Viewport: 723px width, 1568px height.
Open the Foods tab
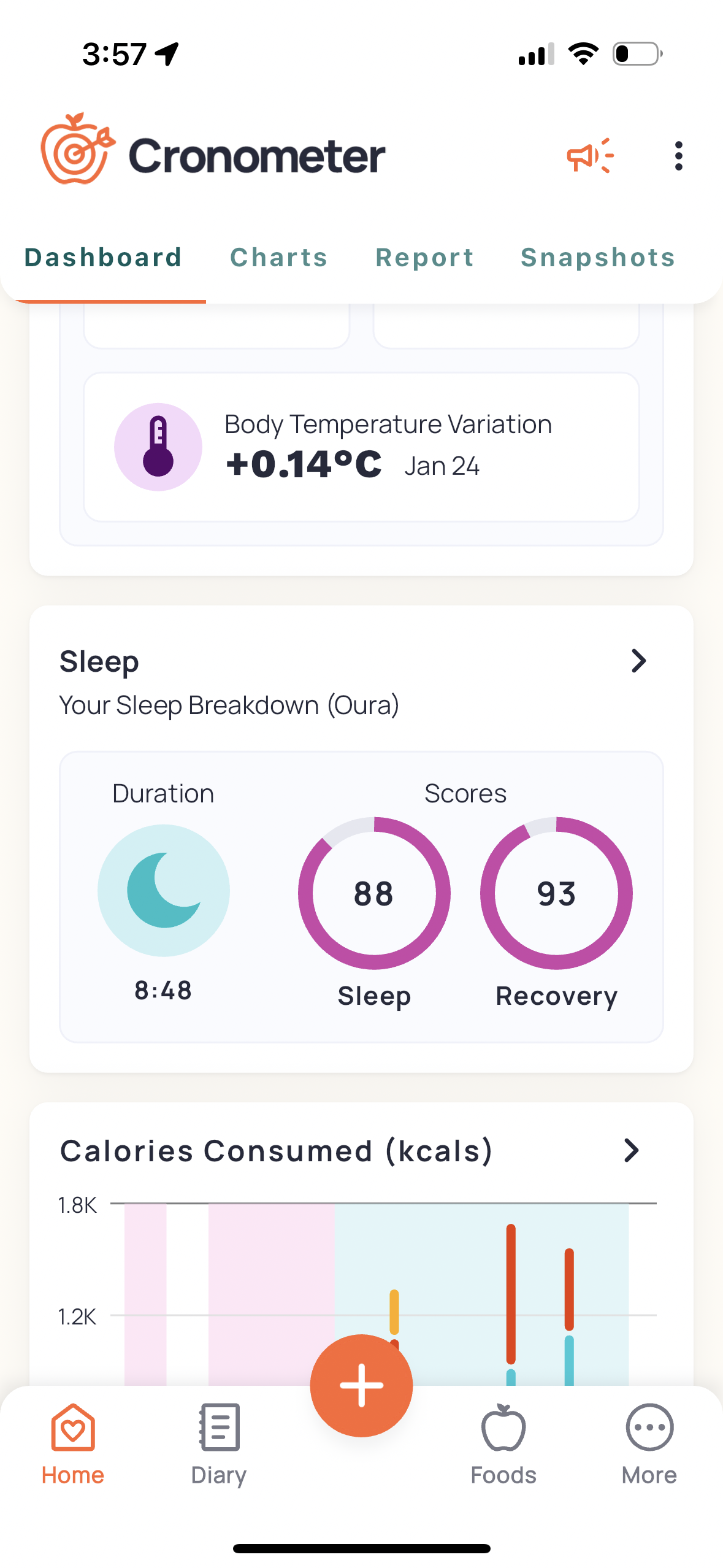click(503, 1443)
